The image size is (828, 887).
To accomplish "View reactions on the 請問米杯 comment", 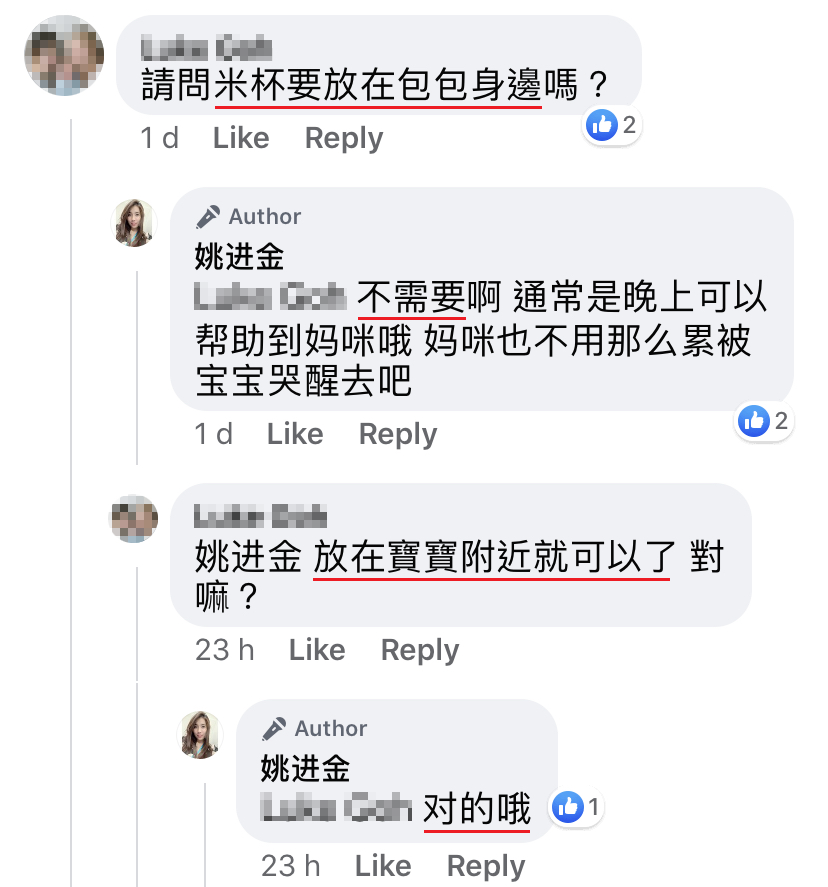I will coord(613,125).
